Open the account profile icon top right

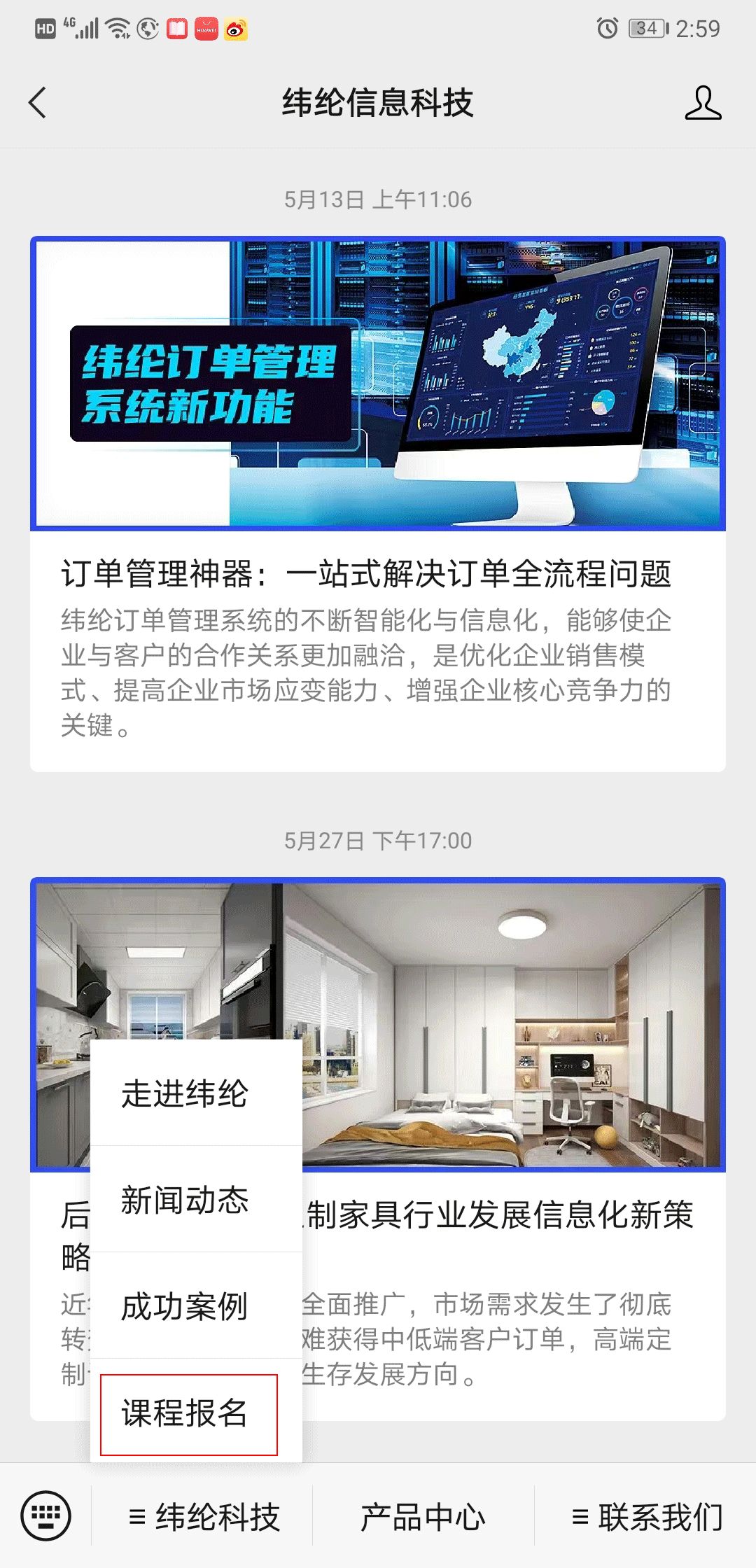coord(706,102)
